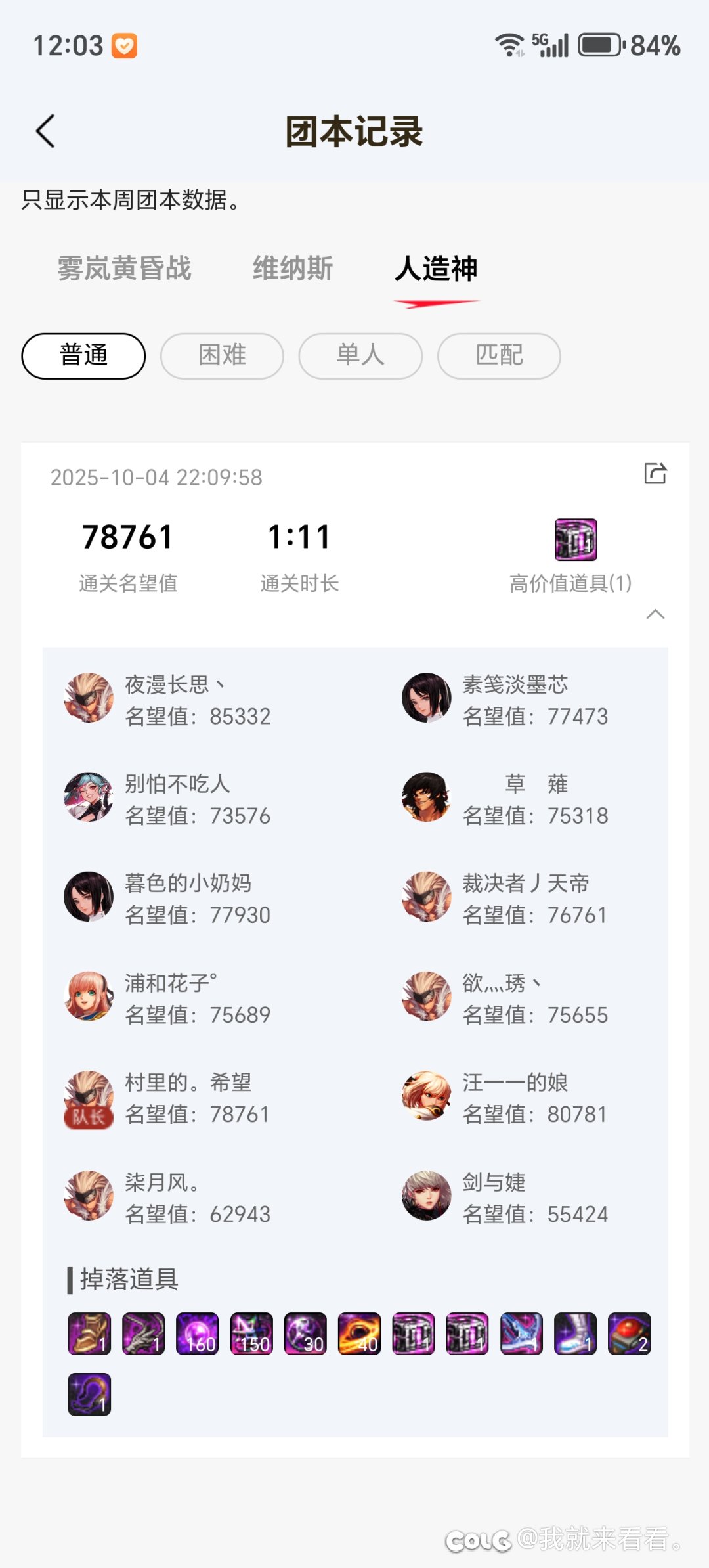Show 匹配 mode records
The image size is (709, 1568).
499,356
